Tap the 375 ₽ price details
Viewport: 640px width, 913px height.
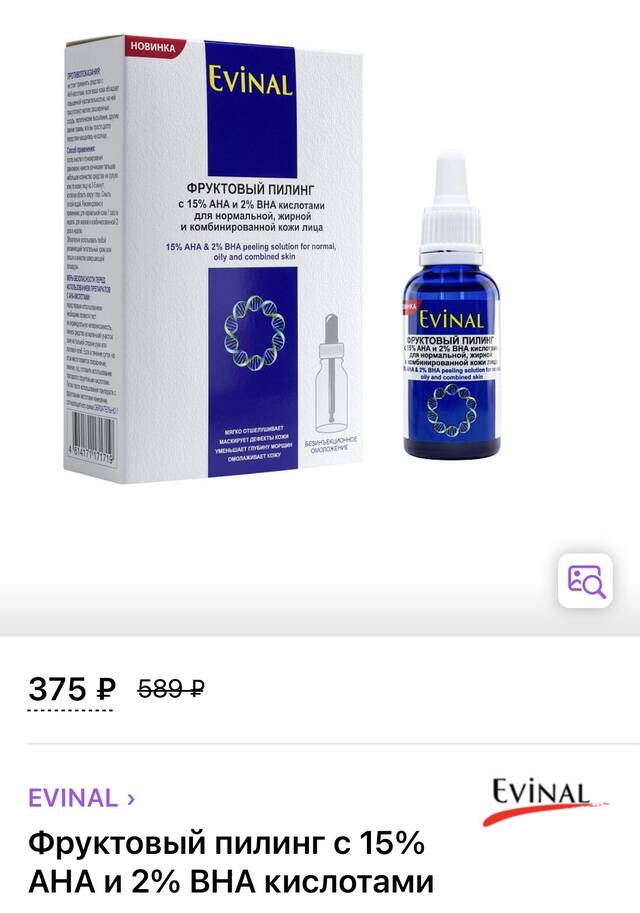pos(71,689)
